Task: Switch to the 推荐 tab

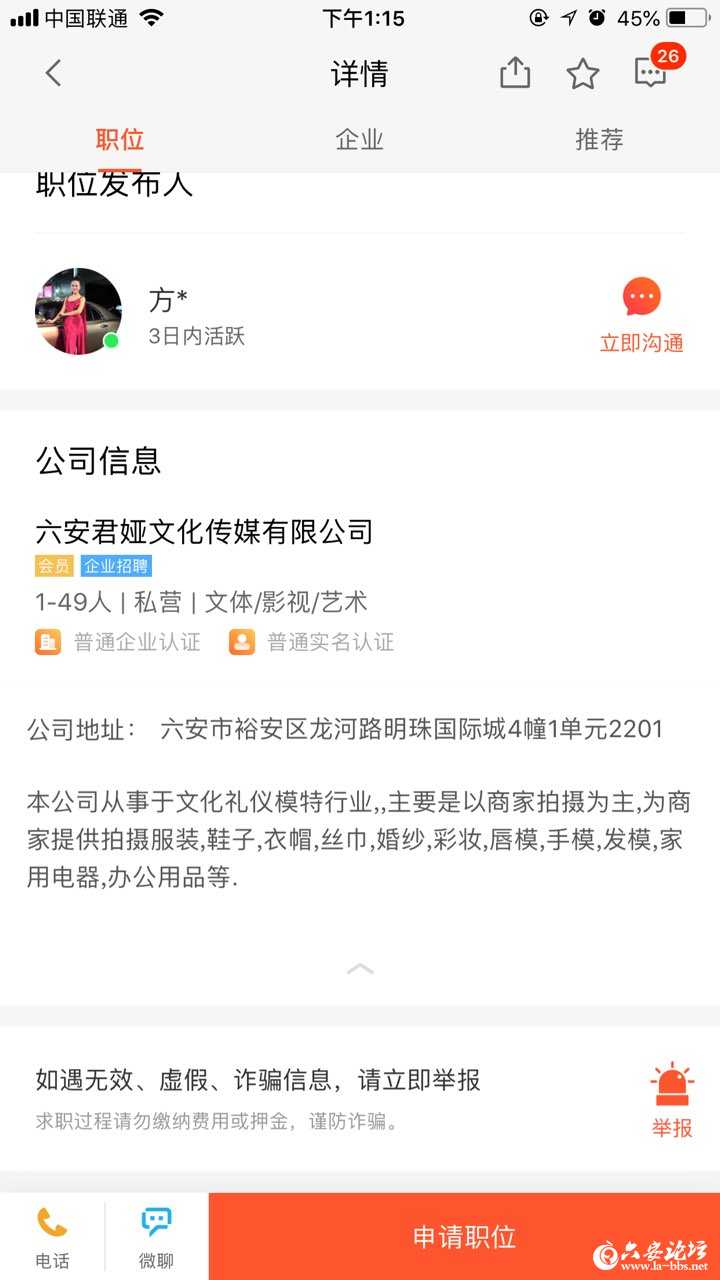Action: (599, 140)
